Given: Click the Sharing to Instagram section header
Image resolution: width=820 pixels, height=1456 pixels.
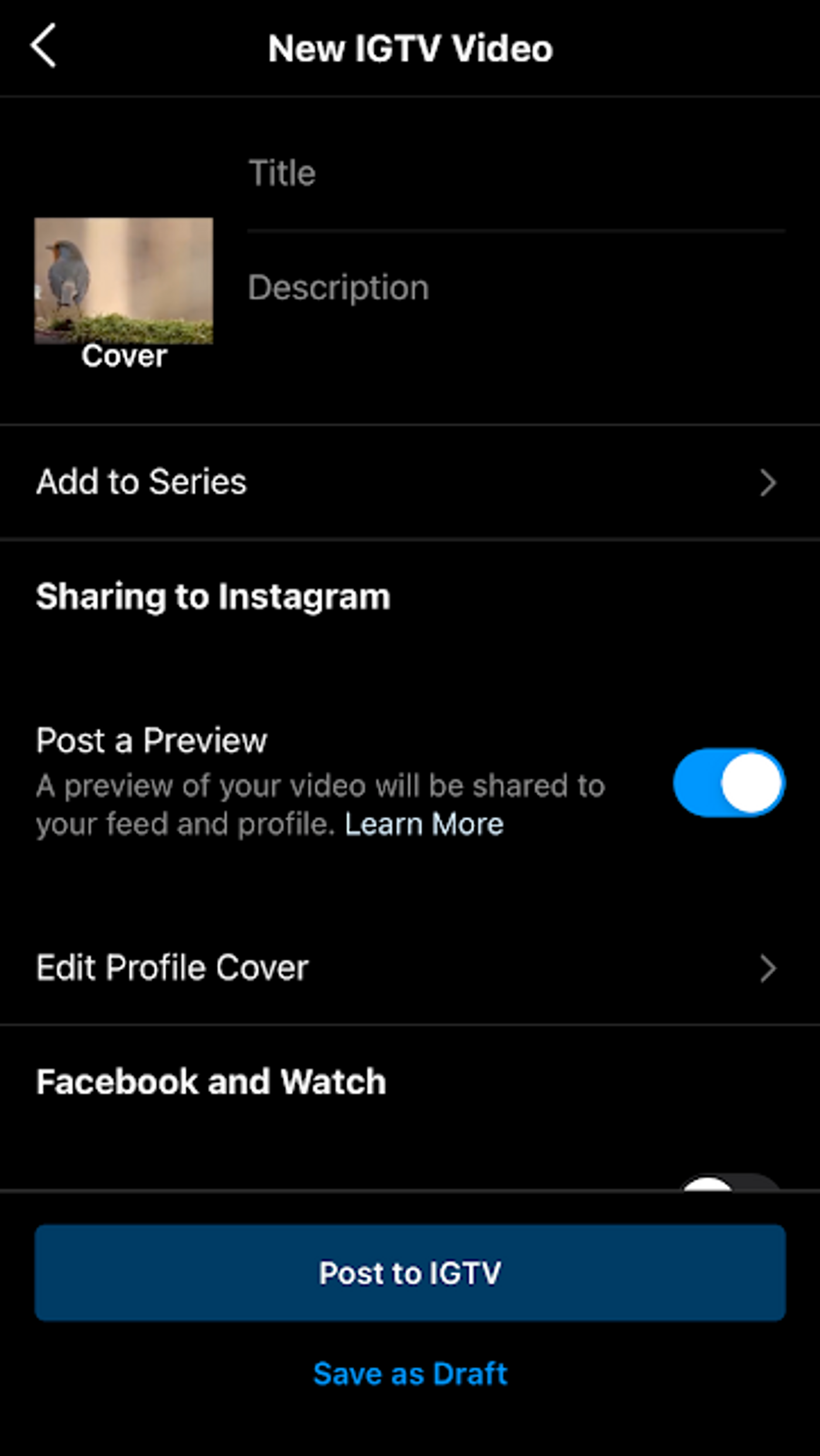Looking at the screenshot, I should click(x=213, y=596).
